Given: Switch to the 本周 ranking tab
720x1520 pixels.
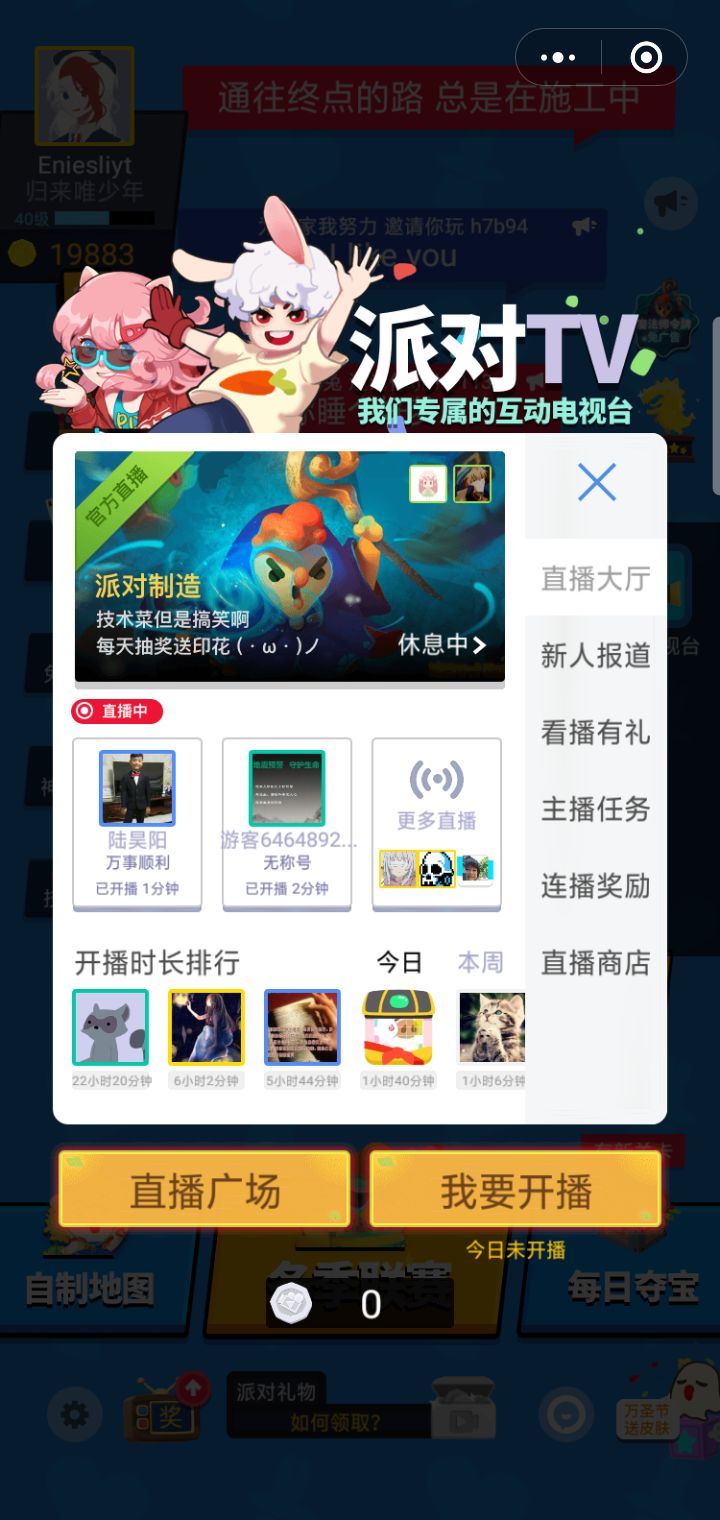Looking at the screenshot, I should (481, 961).
